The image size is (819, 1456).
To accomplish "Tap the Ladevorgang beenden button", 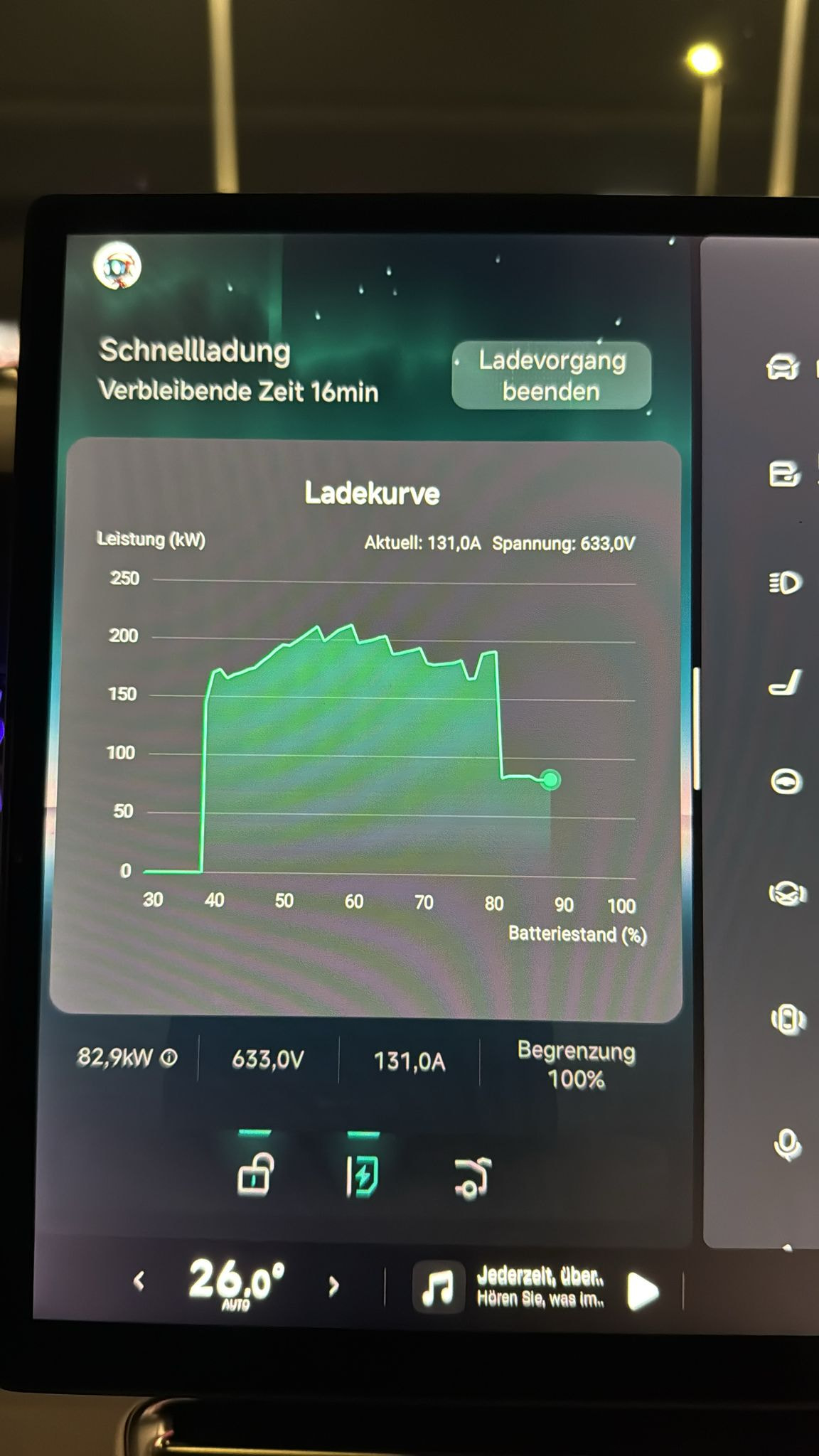I will click(x=552, y=375).
